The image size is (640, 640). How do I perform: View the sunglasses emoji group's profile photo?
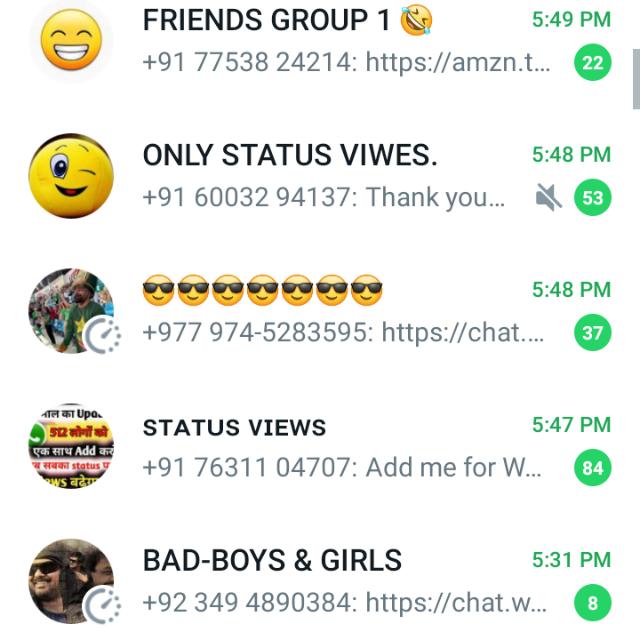[71, 311]
